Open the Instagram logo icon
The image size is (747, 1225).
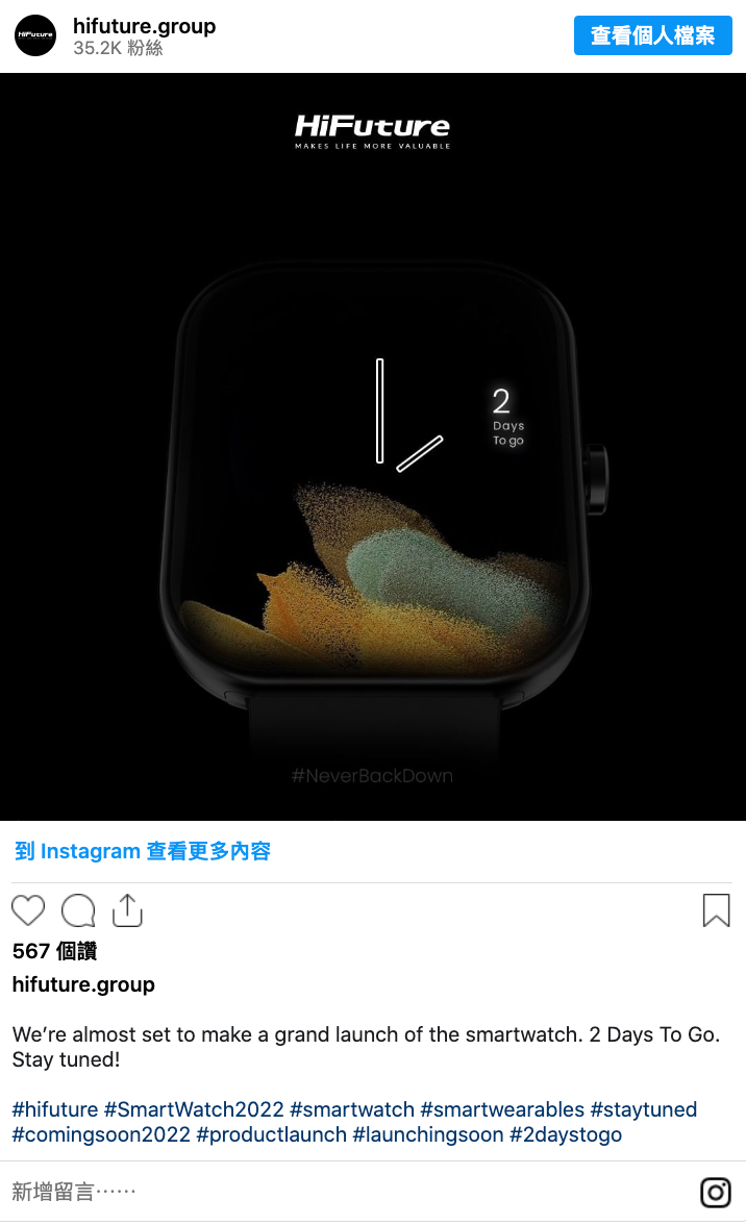pos(715,1192)
